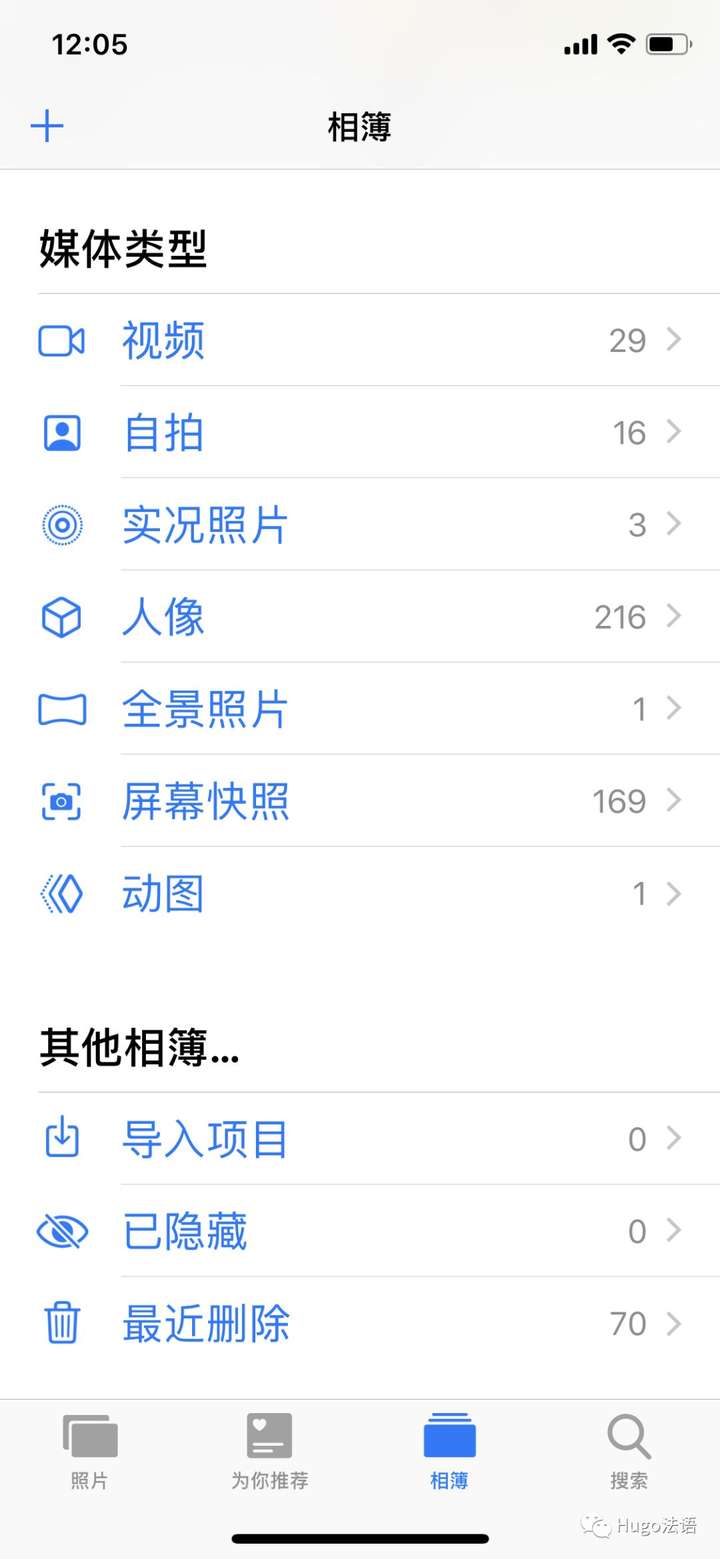The width and height of the screenshot is (720, 1559).
Task: Switch to the 为你推荐 tab
Action: 270,1451
